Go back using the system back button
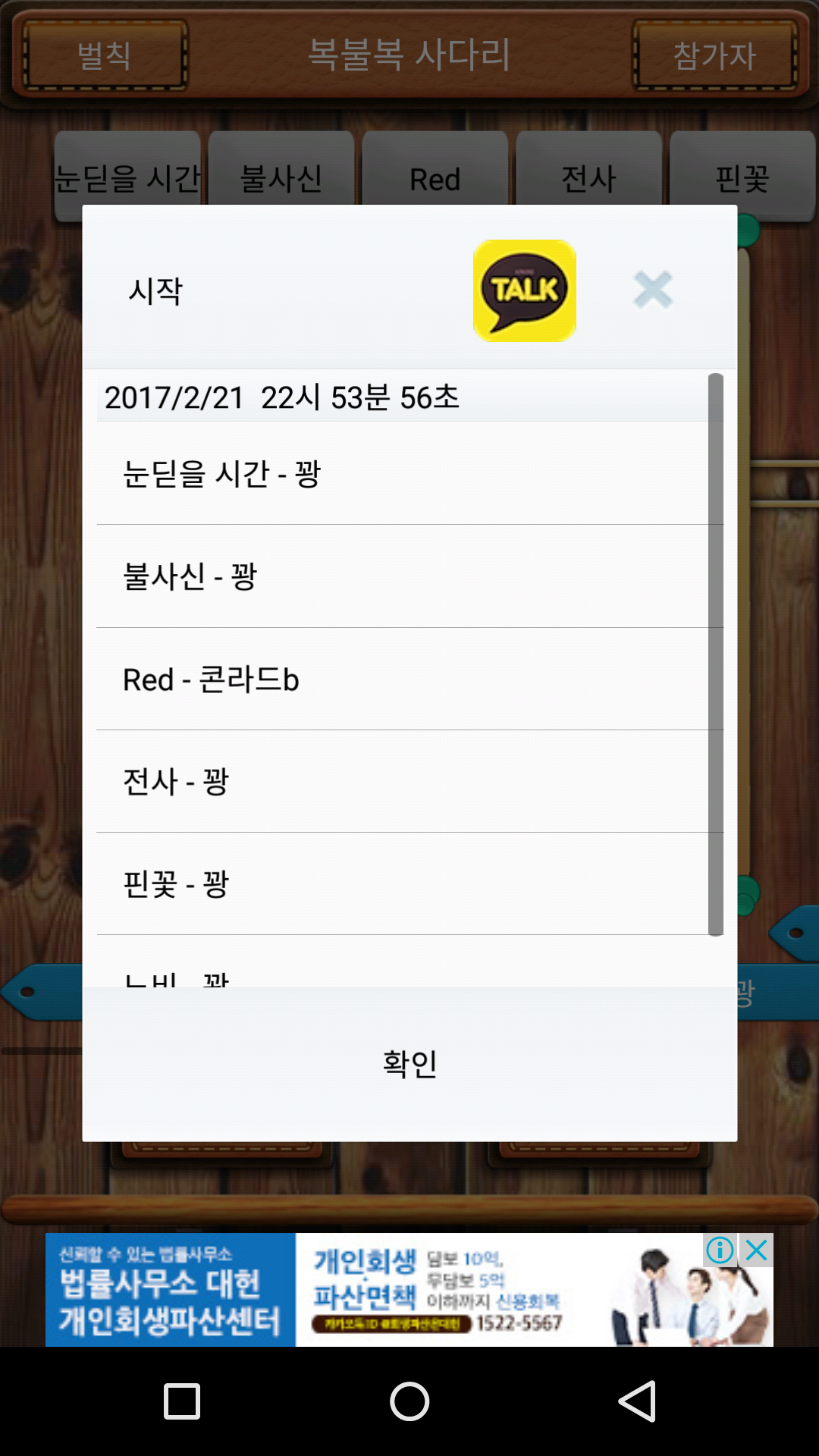Viewport: 819px width, 1456px height. [637, 1401]
